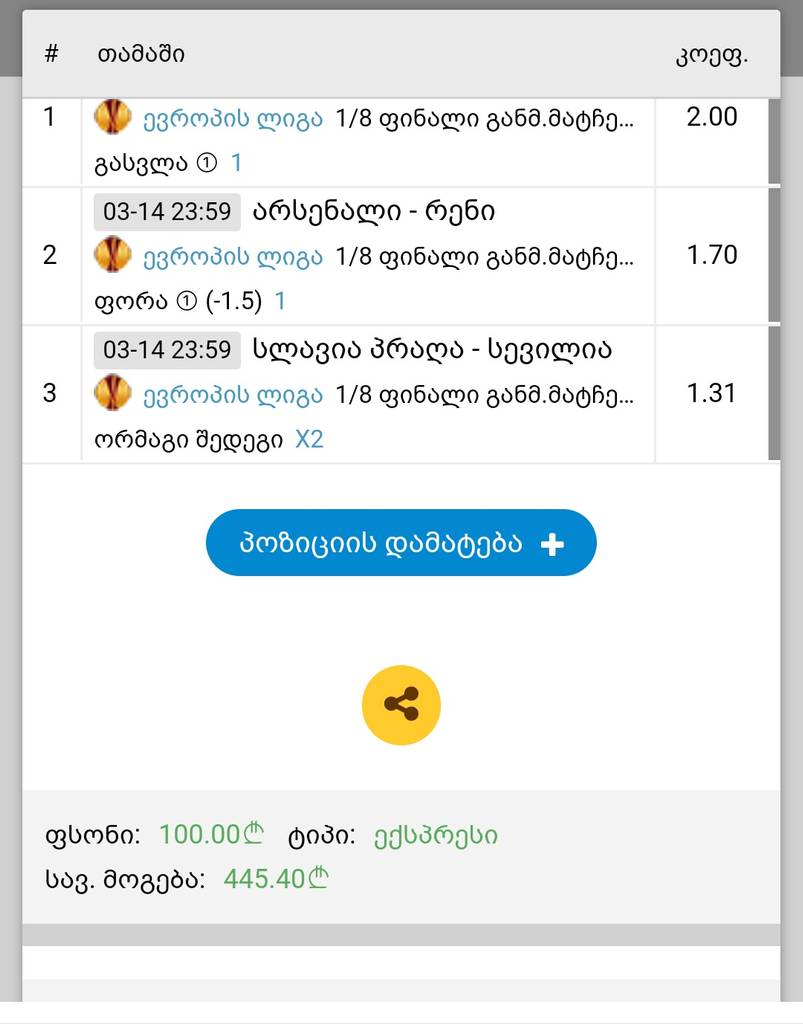Screen dimensions: 803x1024
Task: Tap the yellow share icon
Action: pyautogui.click(x=401, y=704)
